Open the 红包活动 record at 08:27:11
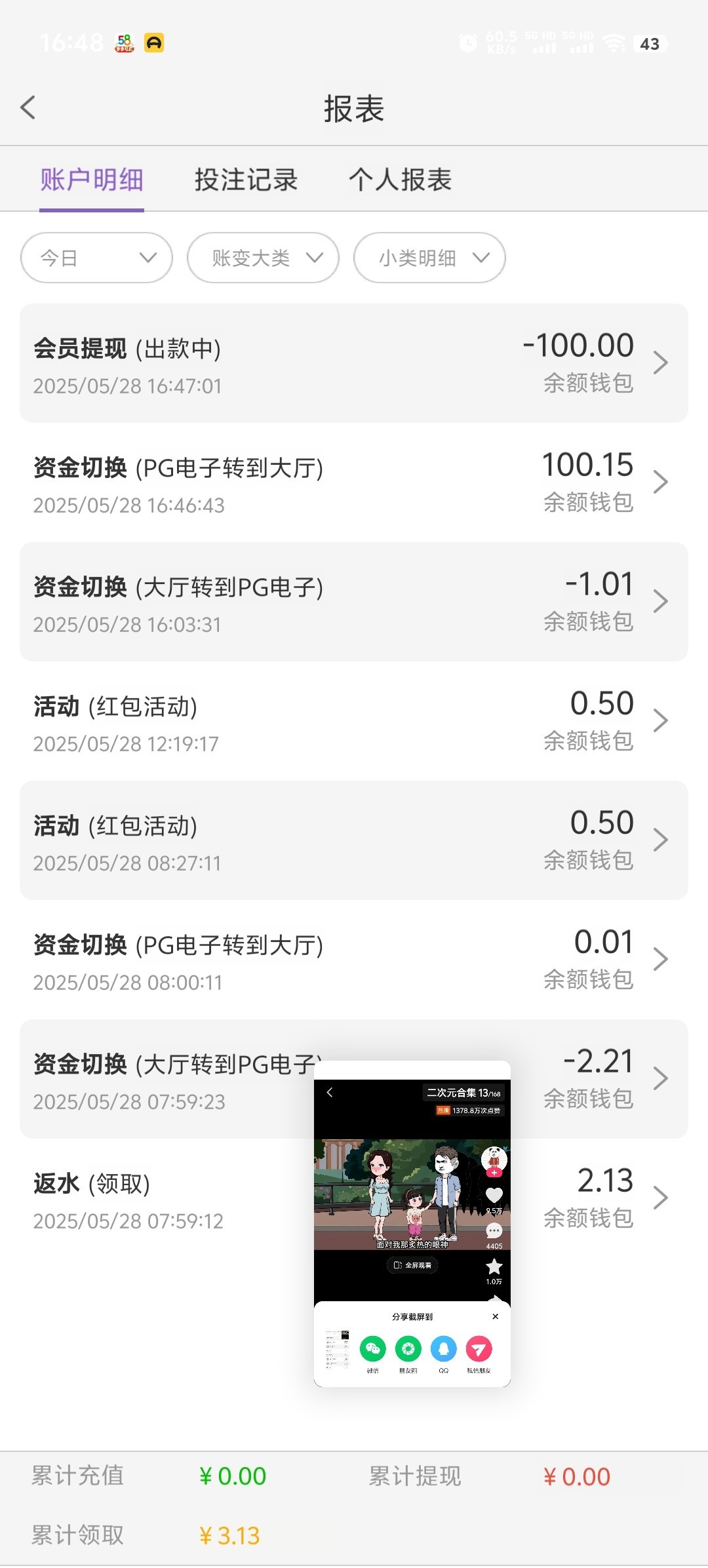The width and height of the screenshot is (708, 1568). [x=354, y=840]
